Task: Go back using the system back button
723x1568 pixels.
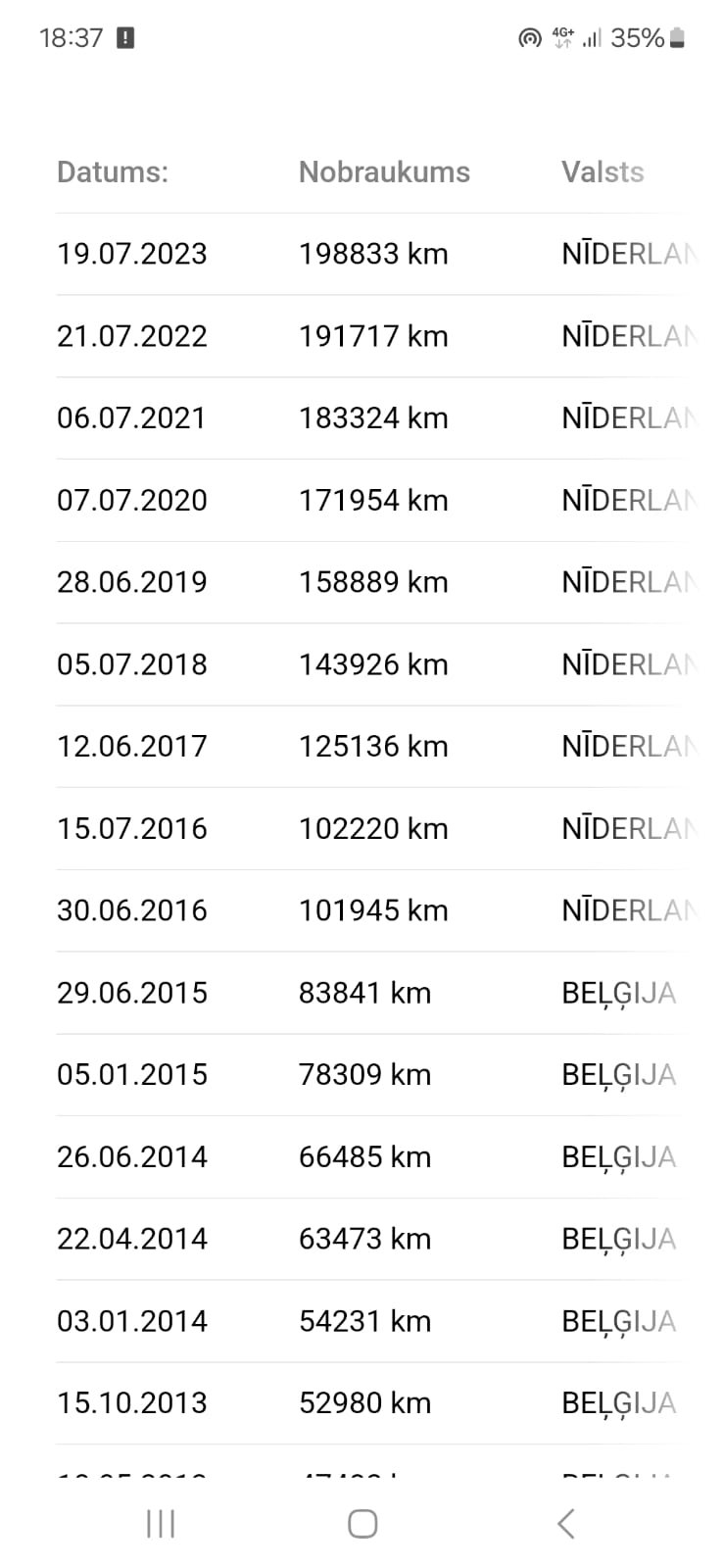Action: (x=565, y=1523)
